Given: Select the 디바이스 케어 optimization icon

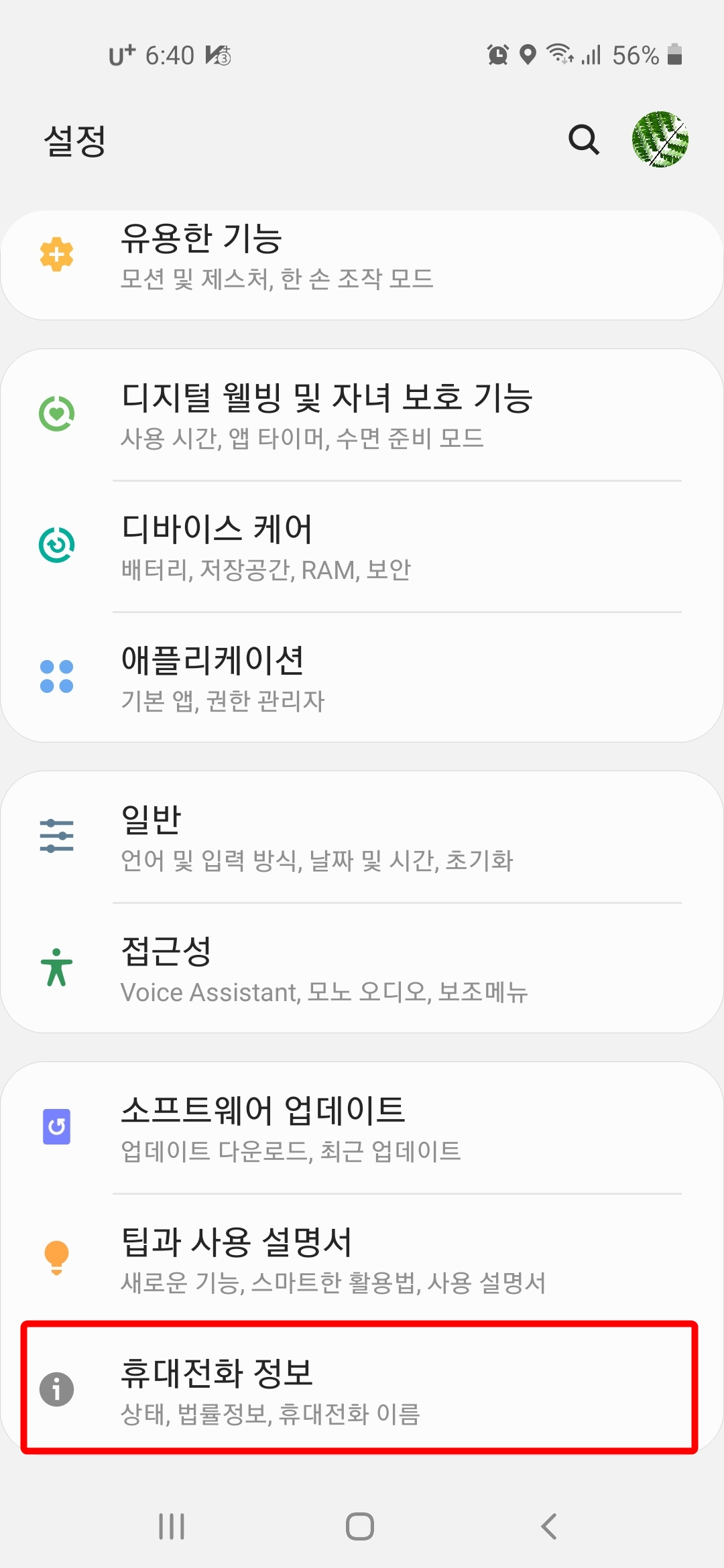Looking at the screenshot, I should point(58,545).
